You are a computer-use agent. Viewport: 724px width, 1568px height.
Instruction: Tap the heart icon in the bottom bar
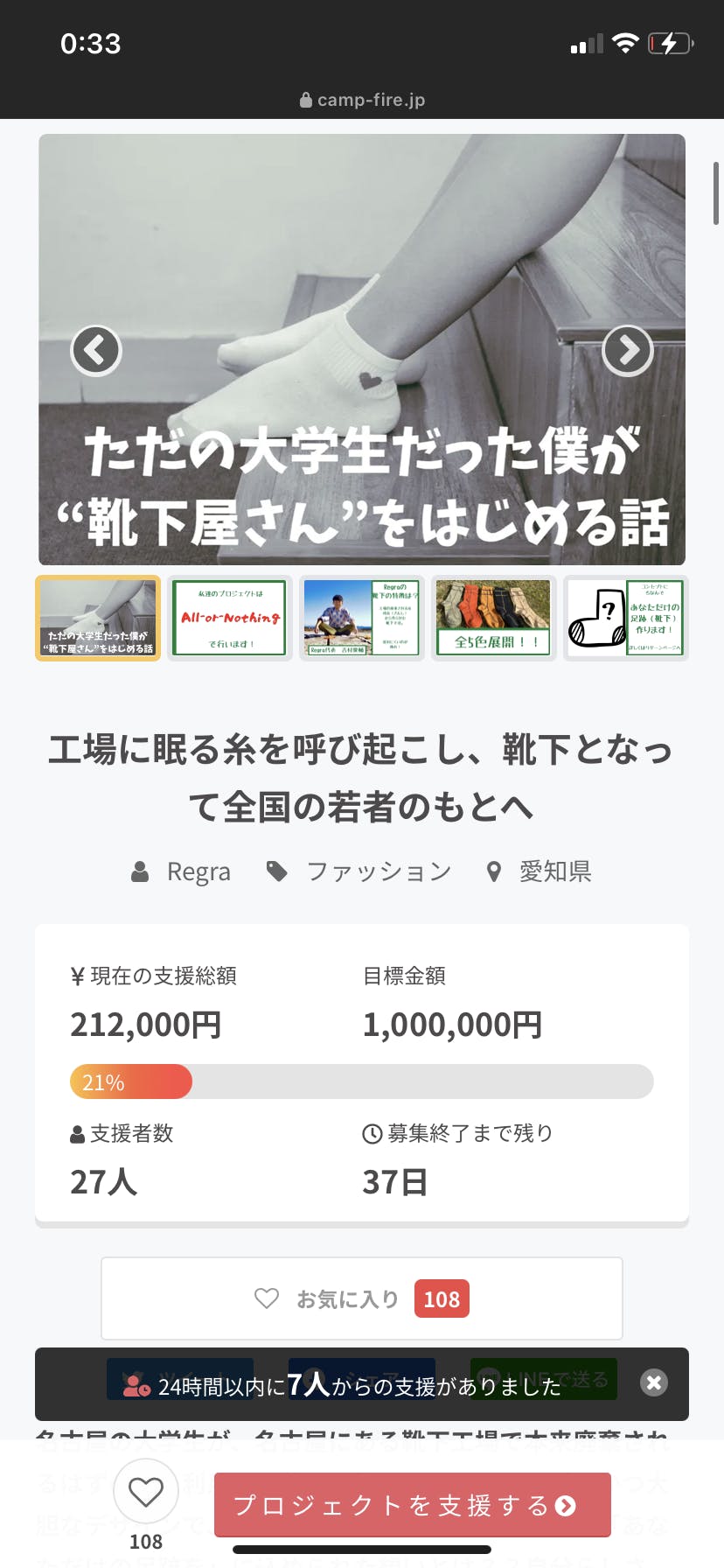pos(146,1492)
